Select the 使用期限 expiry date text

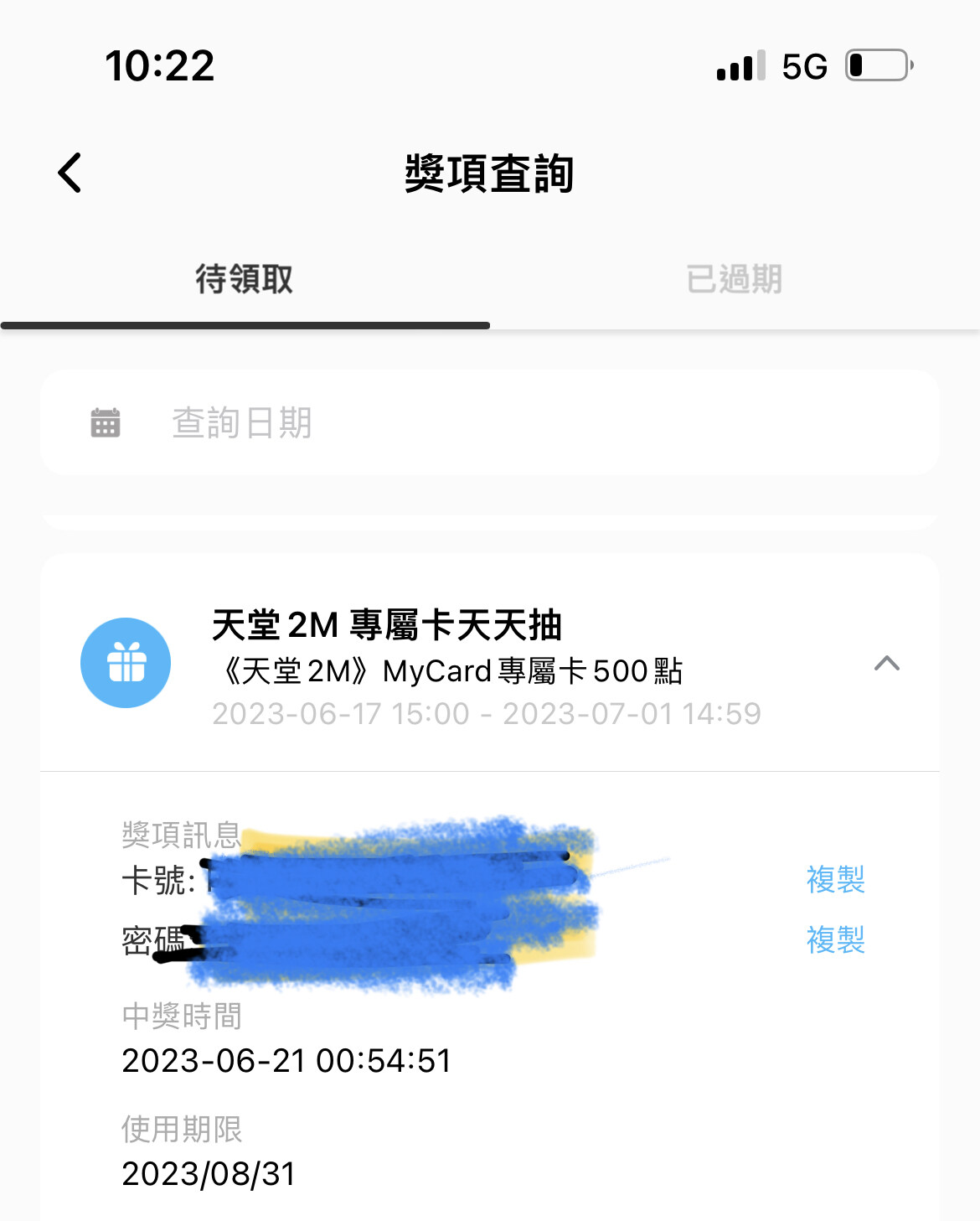click(x=207, y=1175)
